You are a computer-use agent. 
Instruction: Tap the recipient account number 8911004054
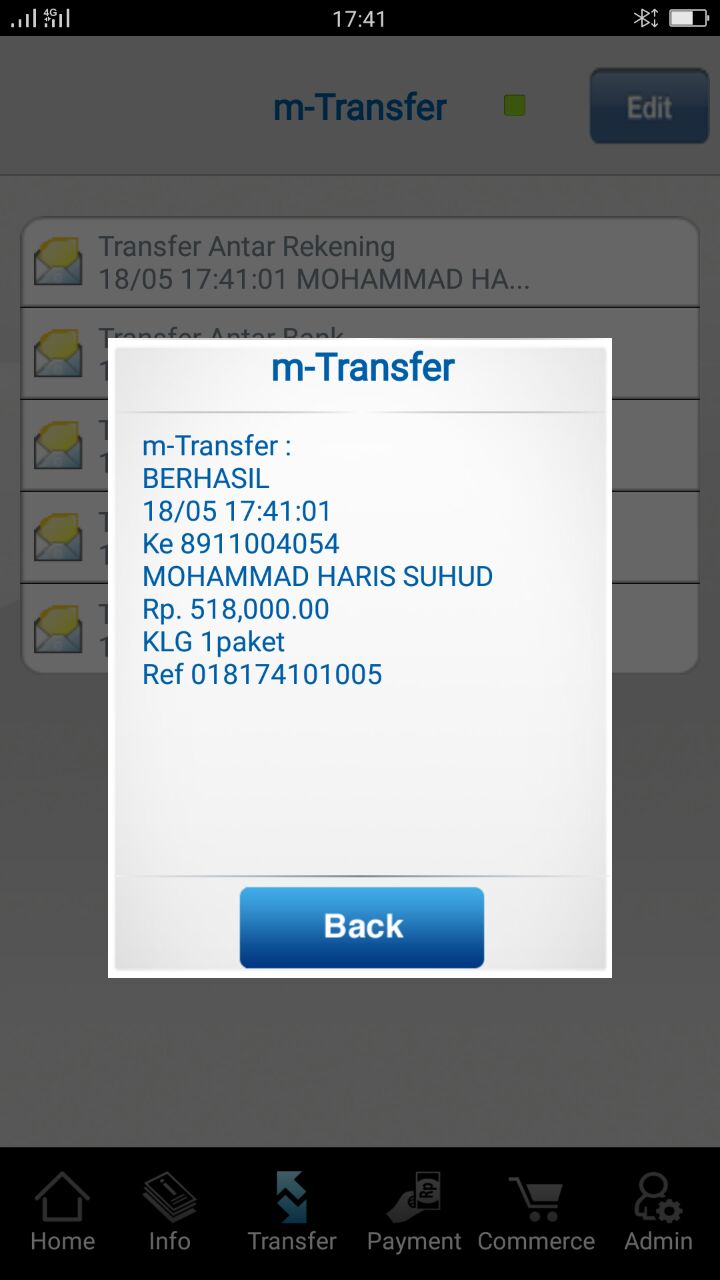(241, 543)
